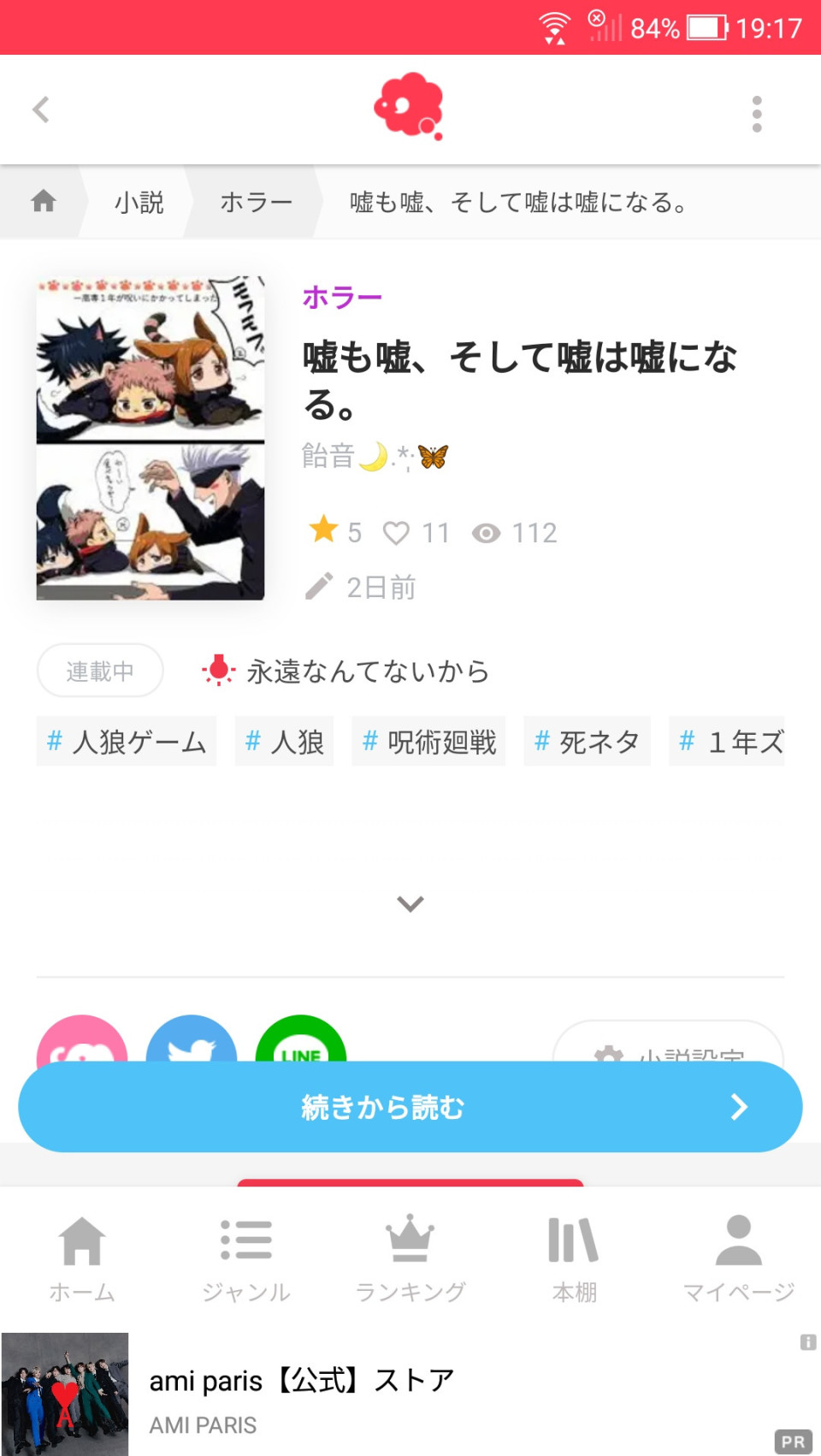Switch to the マイページ tab
The width and height of the screenshot is (821, 1456).
[x=738, y=1258]
